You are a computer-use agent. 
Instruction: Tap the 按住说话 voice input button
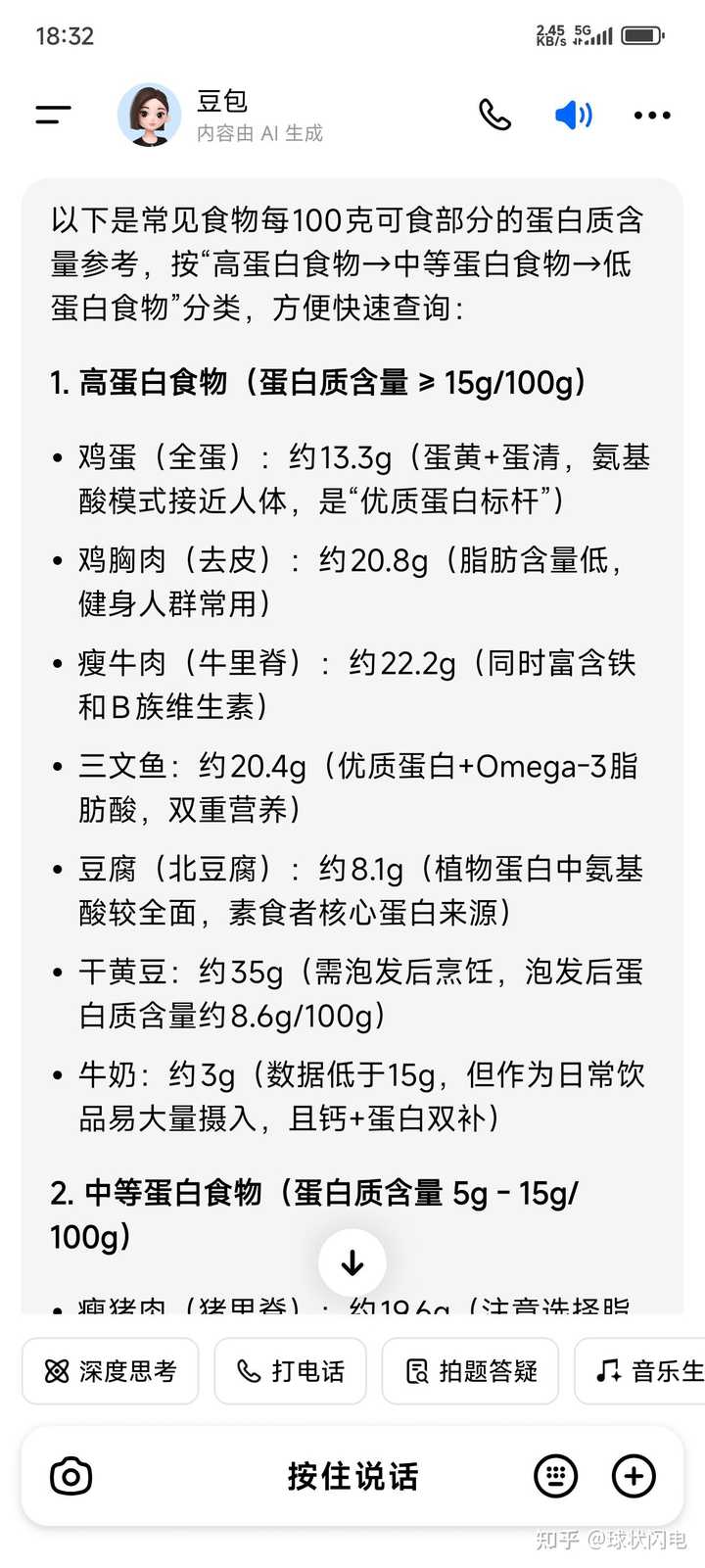point(352,1476)
